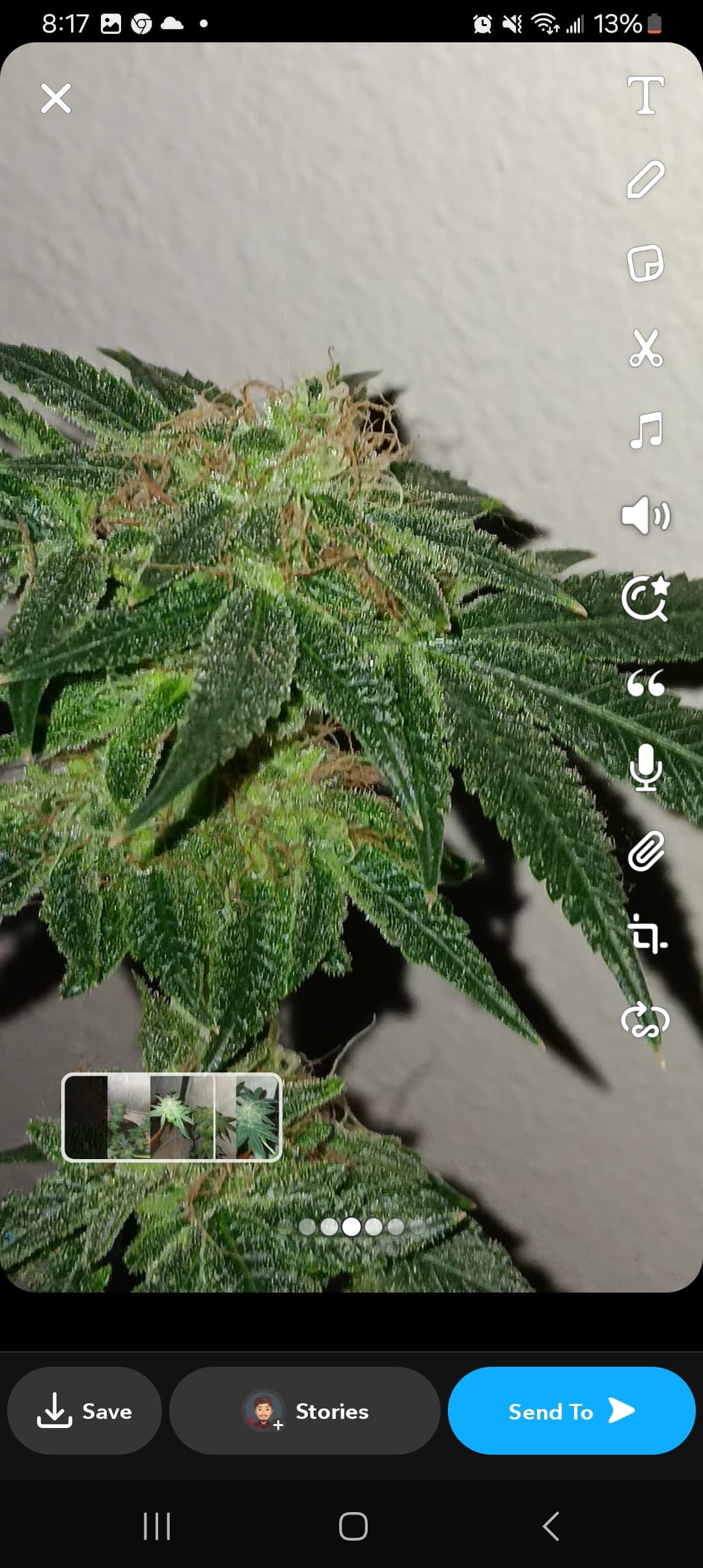Open the AI lens search tool
The width and height of the screenshot is (703, 1568).
[646, 598]
